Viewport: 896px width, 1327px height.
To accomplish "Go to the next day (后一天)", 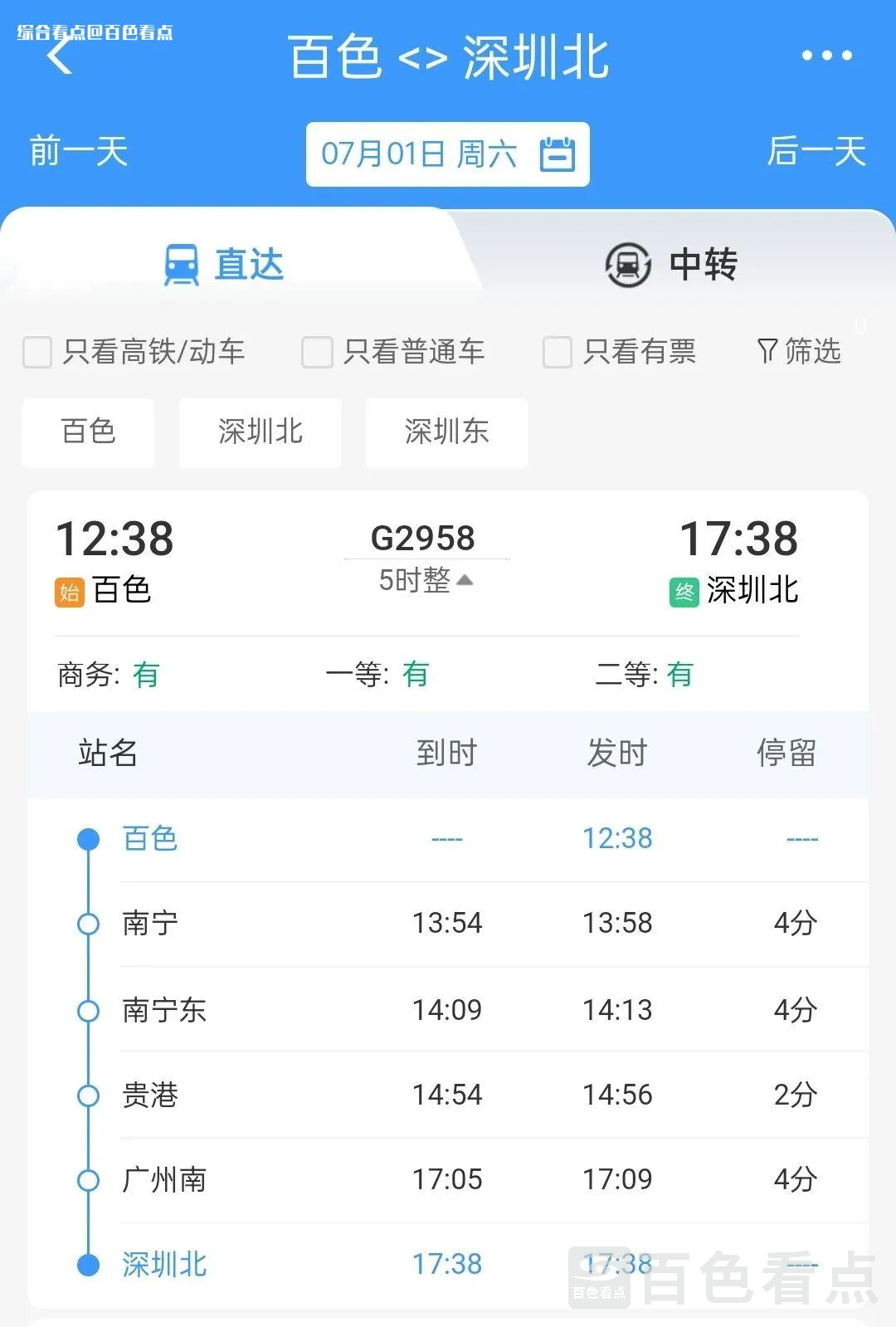I will (x=816, y=152).
